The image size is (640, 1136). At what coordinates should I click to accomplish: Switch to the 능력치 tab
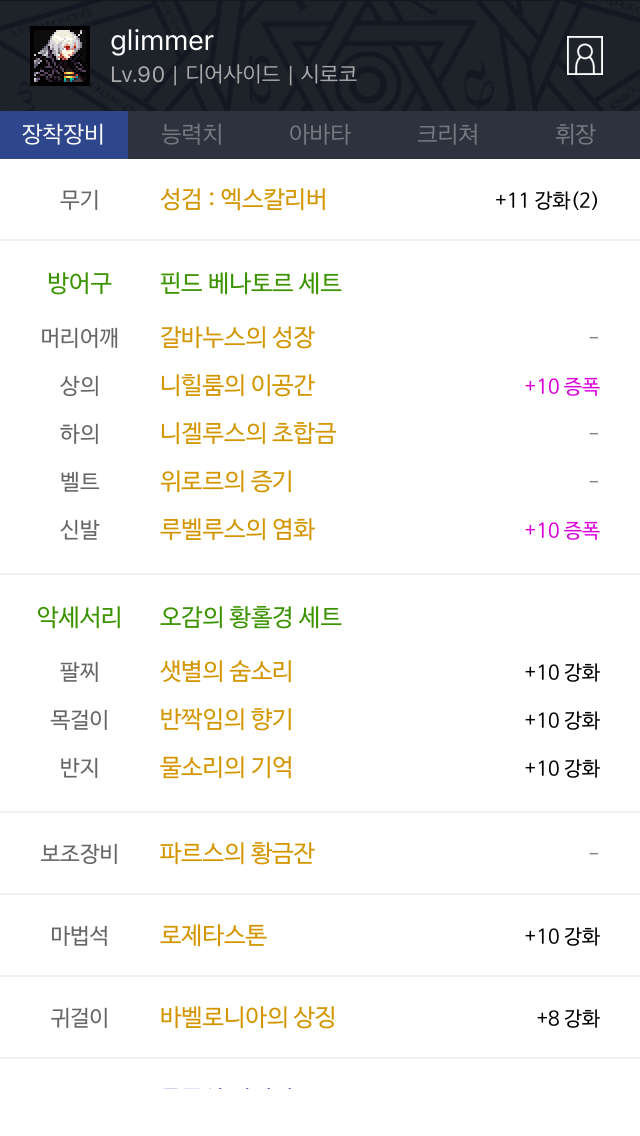coord(191,135)
